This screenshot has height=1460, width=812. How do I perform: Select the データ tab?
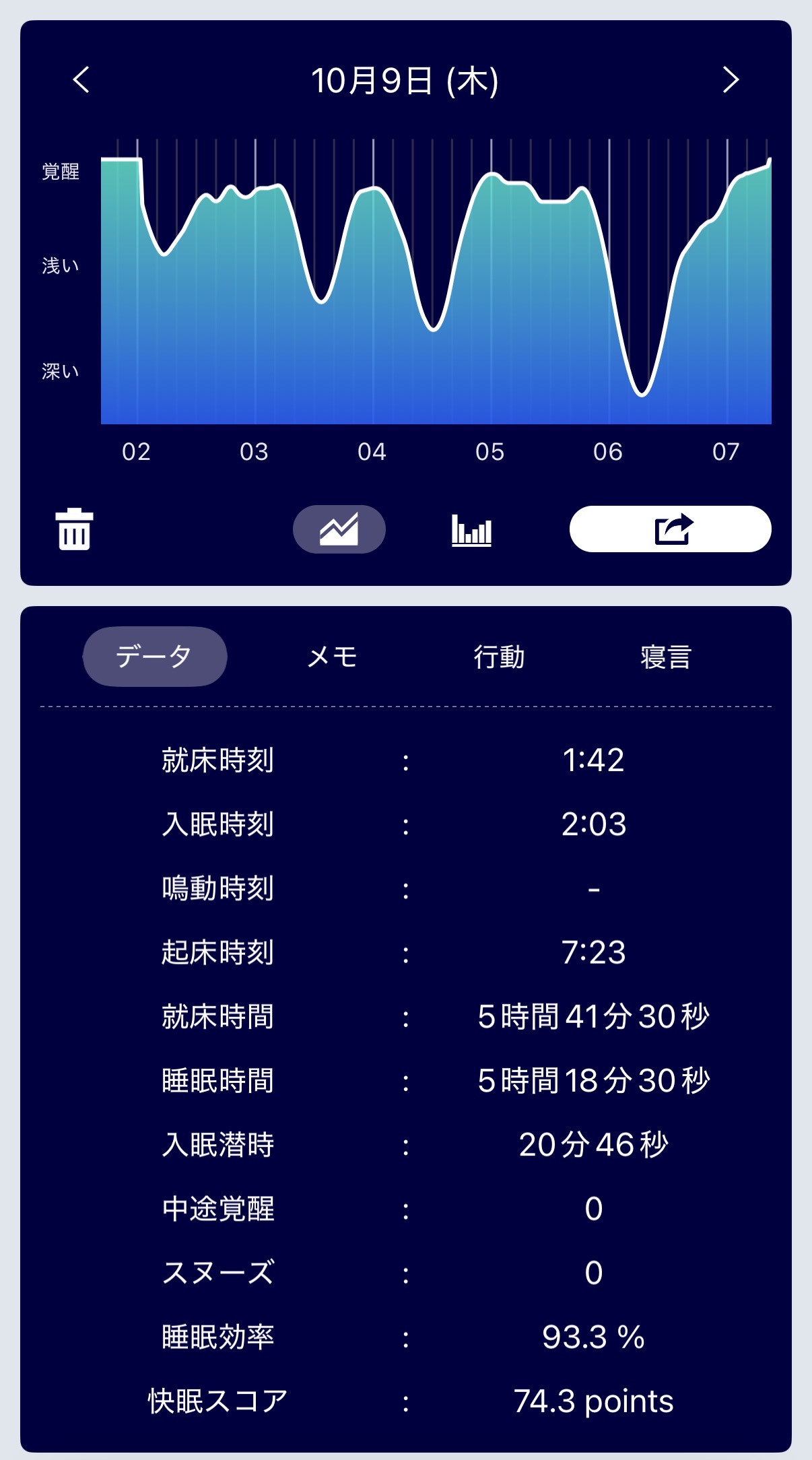tap(154, 657)
